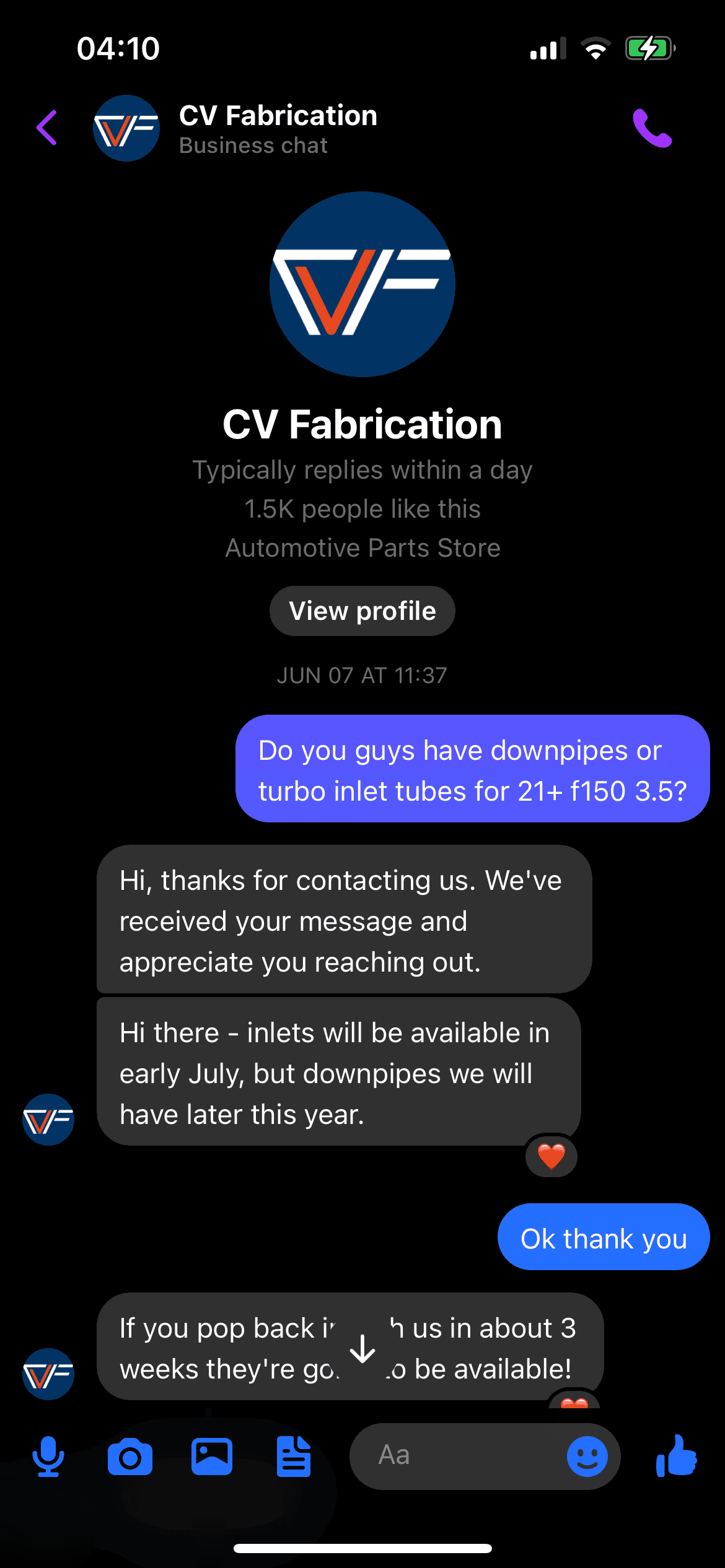Open the camera to take a photo
The height and width of the screenshot is (1568, 725).
(130, 1457)
